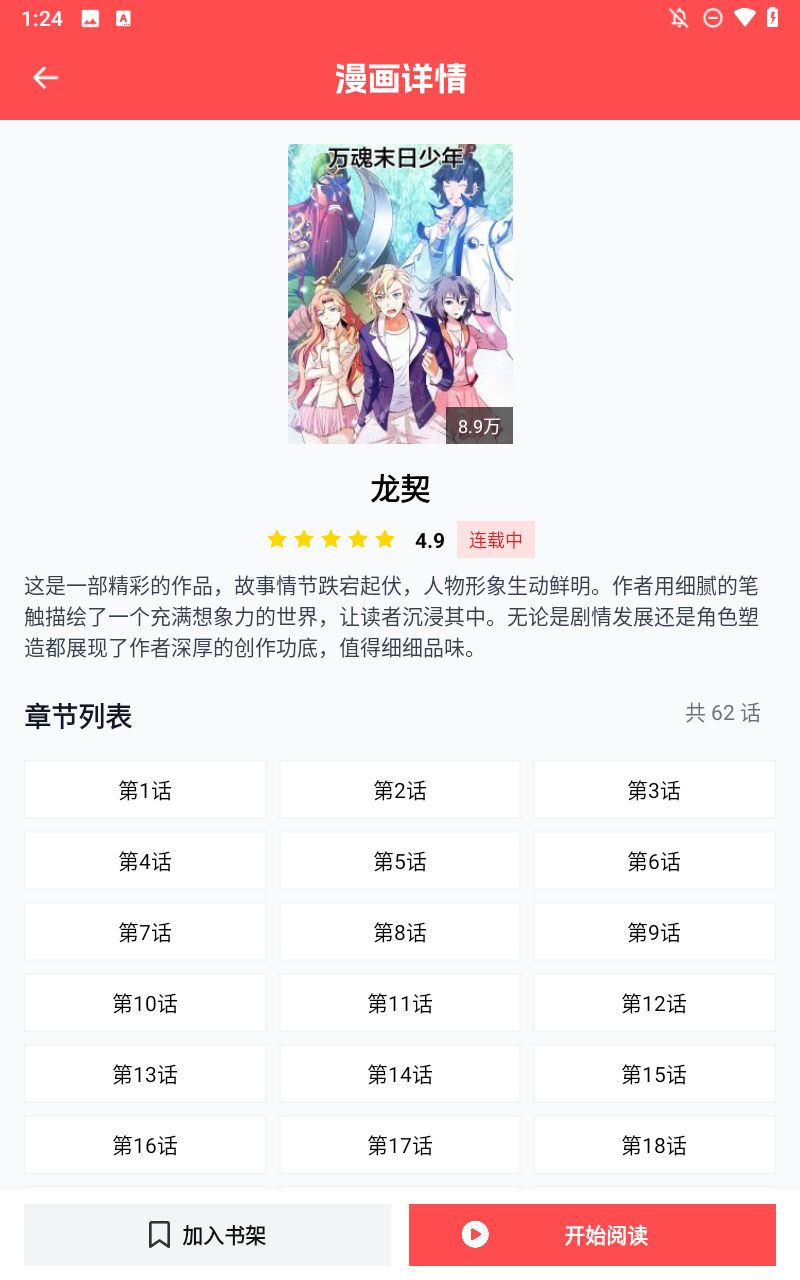Select chapter 第11话
The width and height of the screenshot is (800, 1280).
click(x=400, y=1003)
